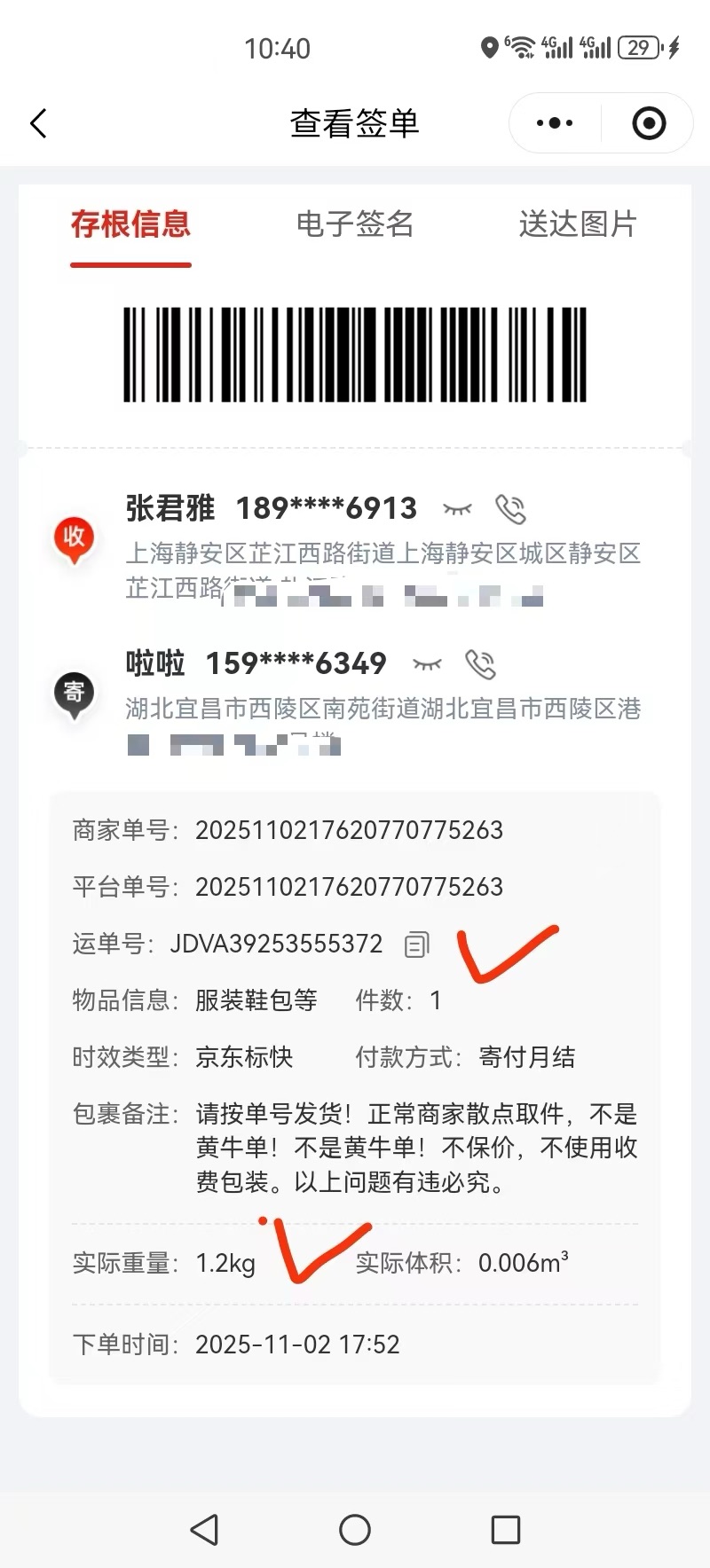Switch to the 电子签名 tab
Viewport: 710px width, 1568px height.
(x=355, y=224)
